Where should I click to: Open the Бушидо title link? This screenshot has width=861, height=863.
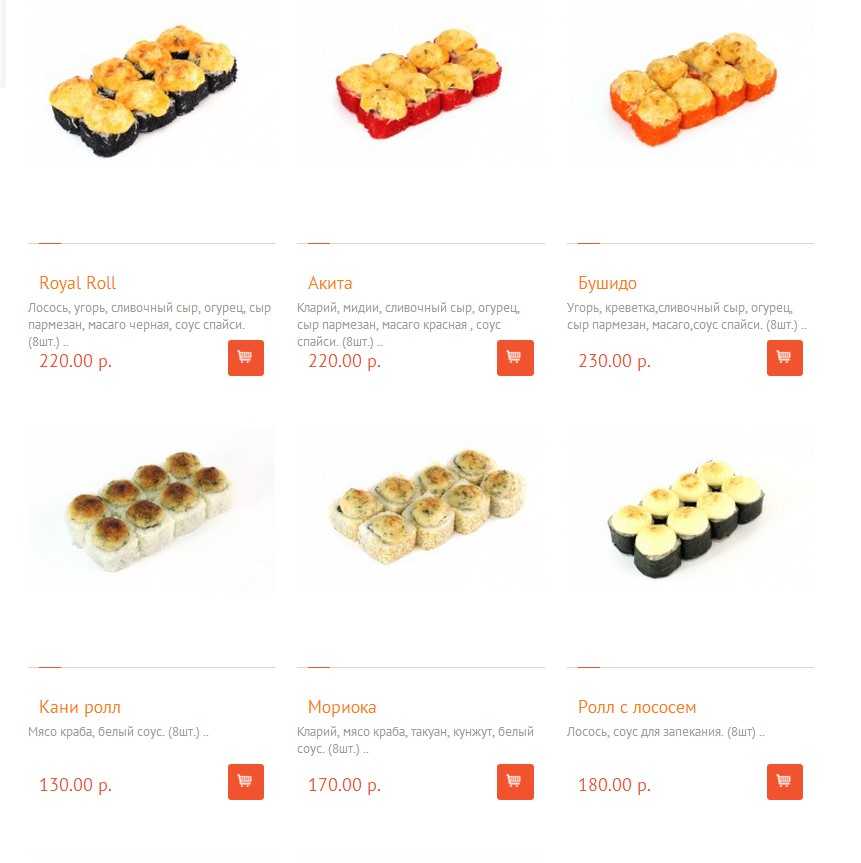pos(607,283)
